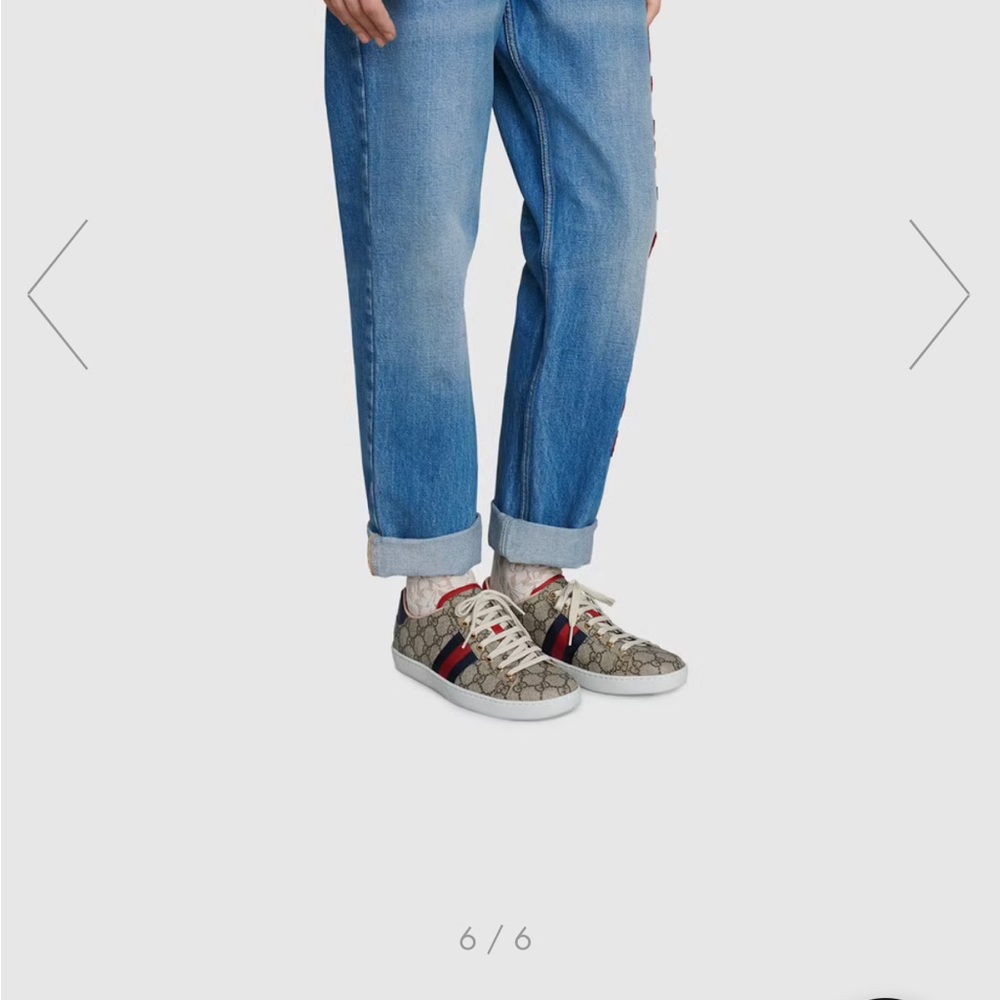1000x1000 pixels.
Task: Go to the next product image
Action: click(939, 294)
